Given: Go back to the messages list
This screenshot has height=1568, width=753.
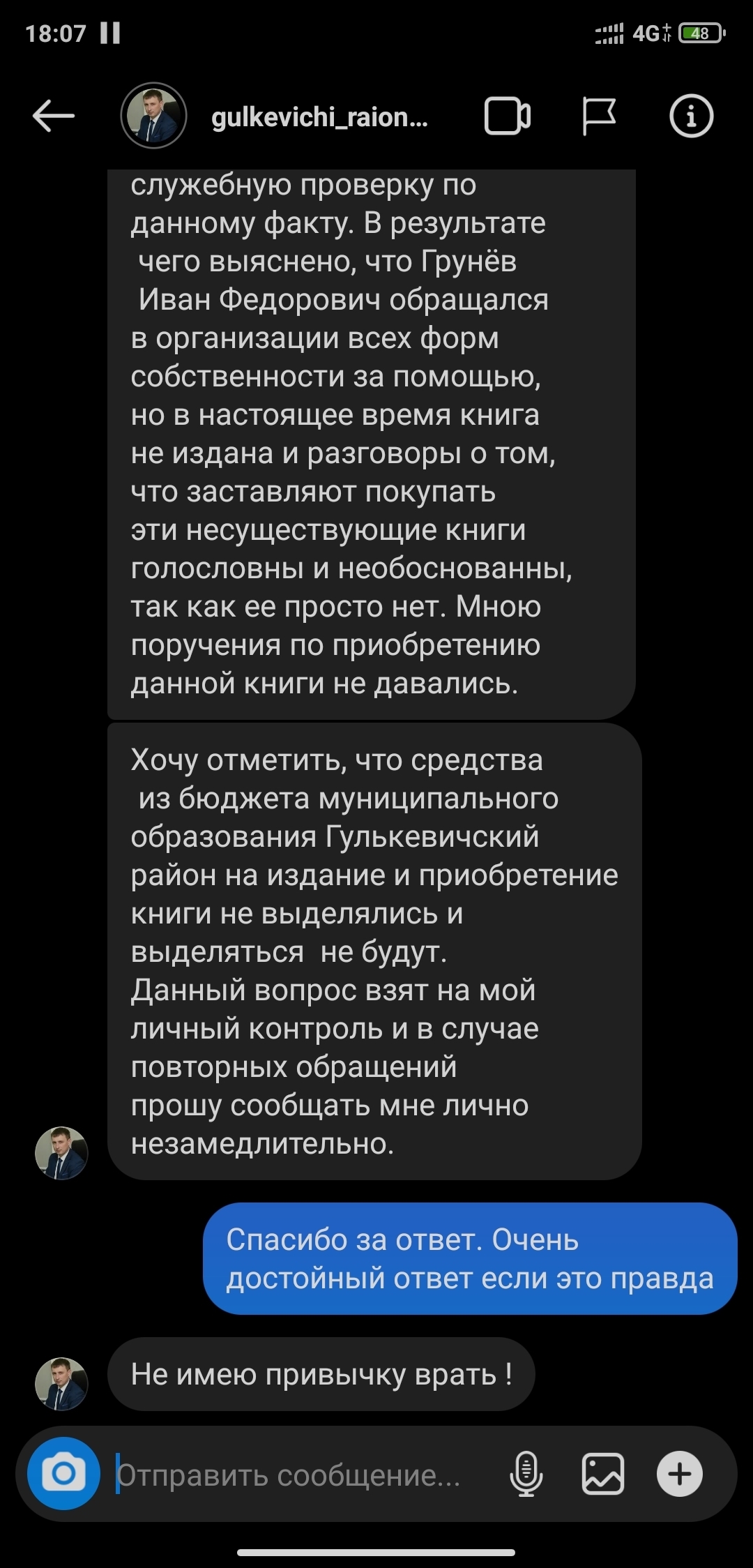Looking at the screenshot, I should point(53,116).
